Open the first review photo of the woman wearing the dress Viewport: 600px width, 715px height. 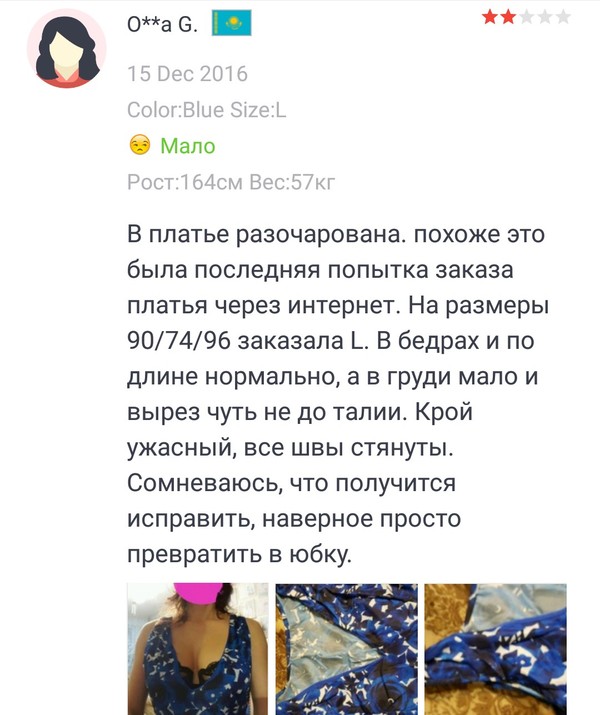tap(197, 648)
